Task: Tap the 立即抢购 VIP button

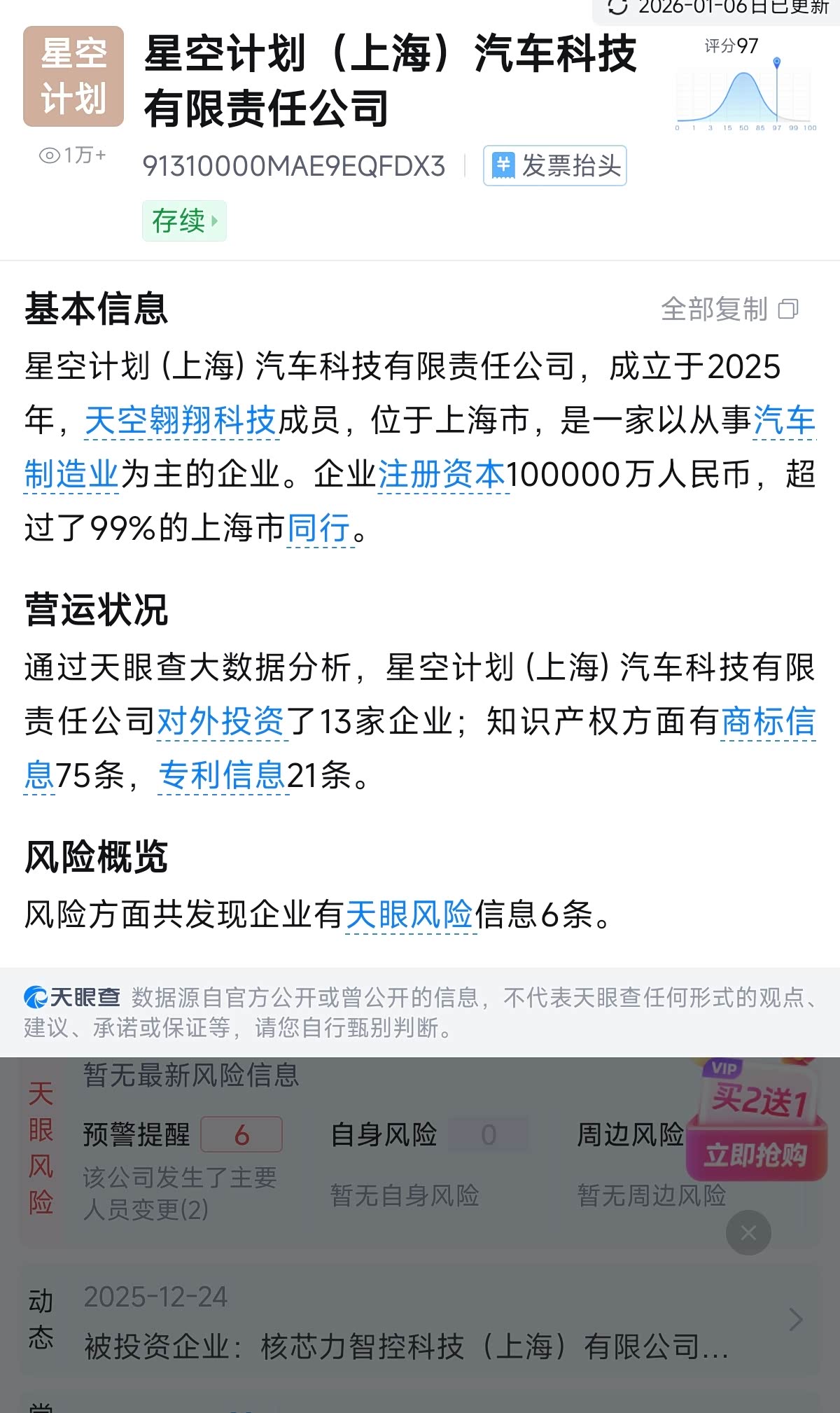Action: coord(756,1155)
